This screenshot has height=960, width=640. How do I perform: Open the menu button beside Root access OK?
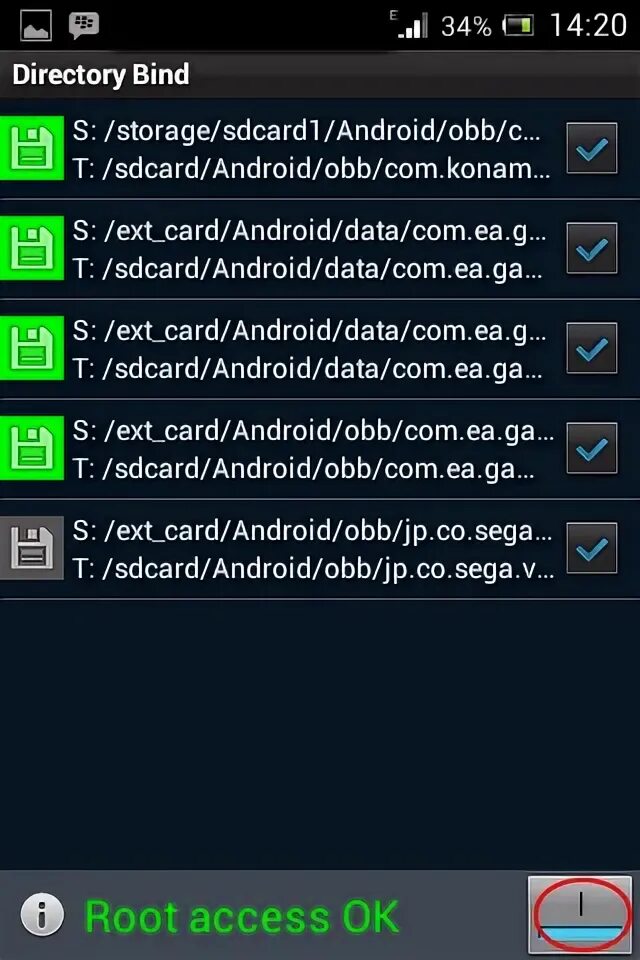click(x=581, y=915)
